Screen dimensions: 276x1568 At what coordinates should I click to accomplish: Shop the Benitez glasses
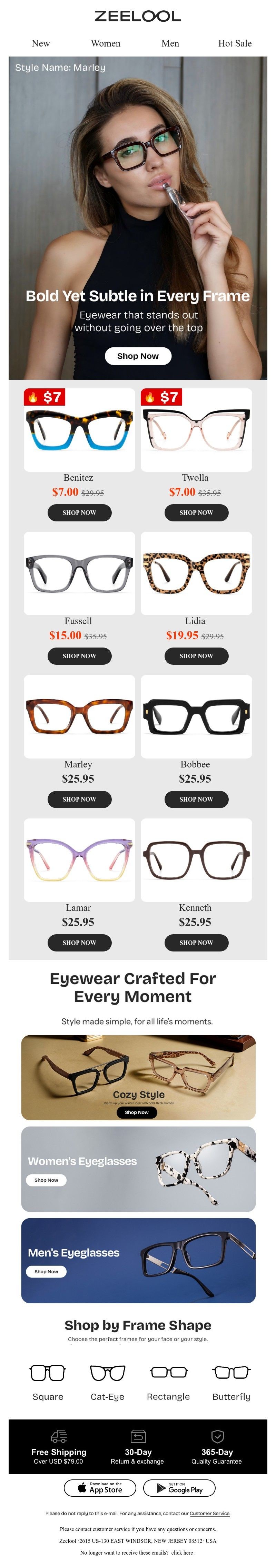79,512
